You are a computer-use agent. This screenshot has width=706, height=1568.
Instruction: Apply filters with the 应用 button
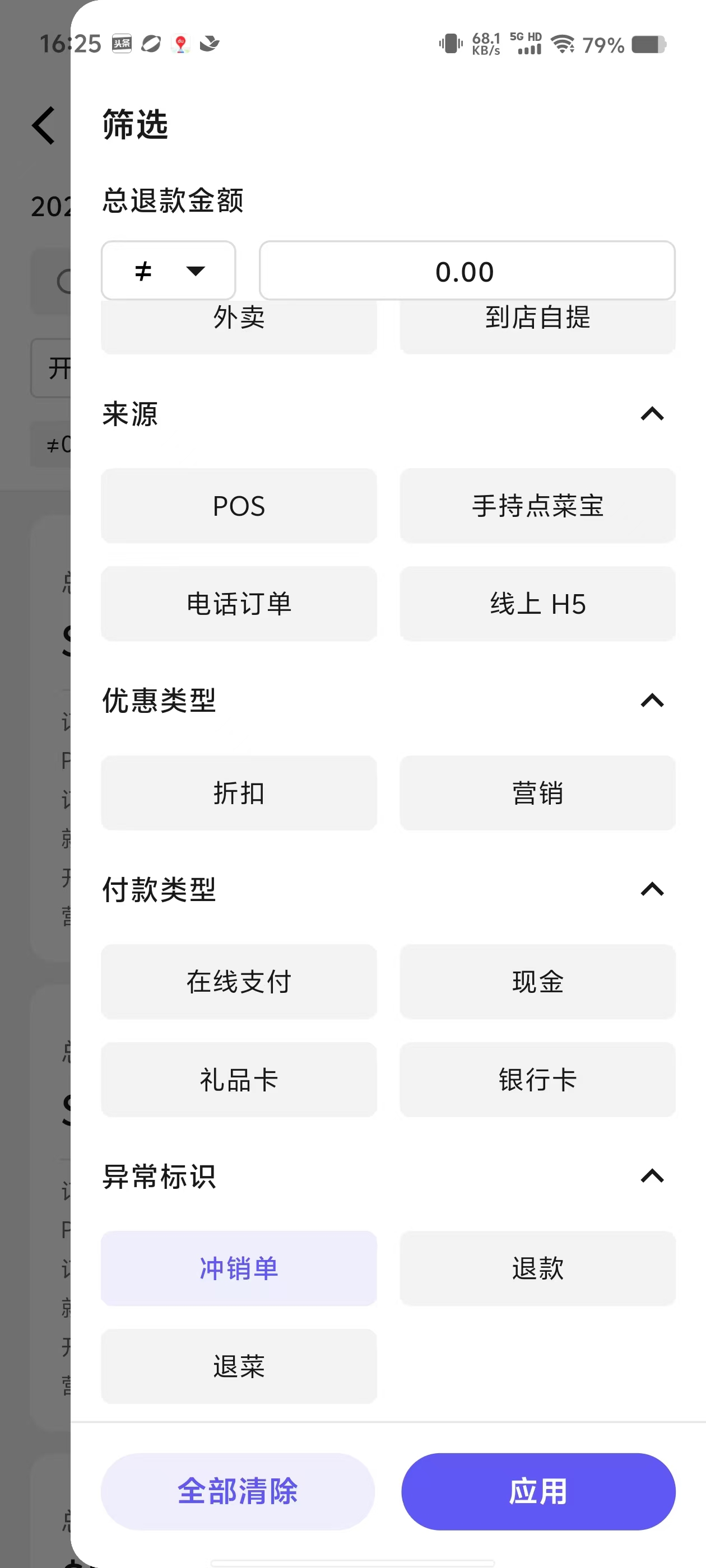click(x=538, y=1492)
